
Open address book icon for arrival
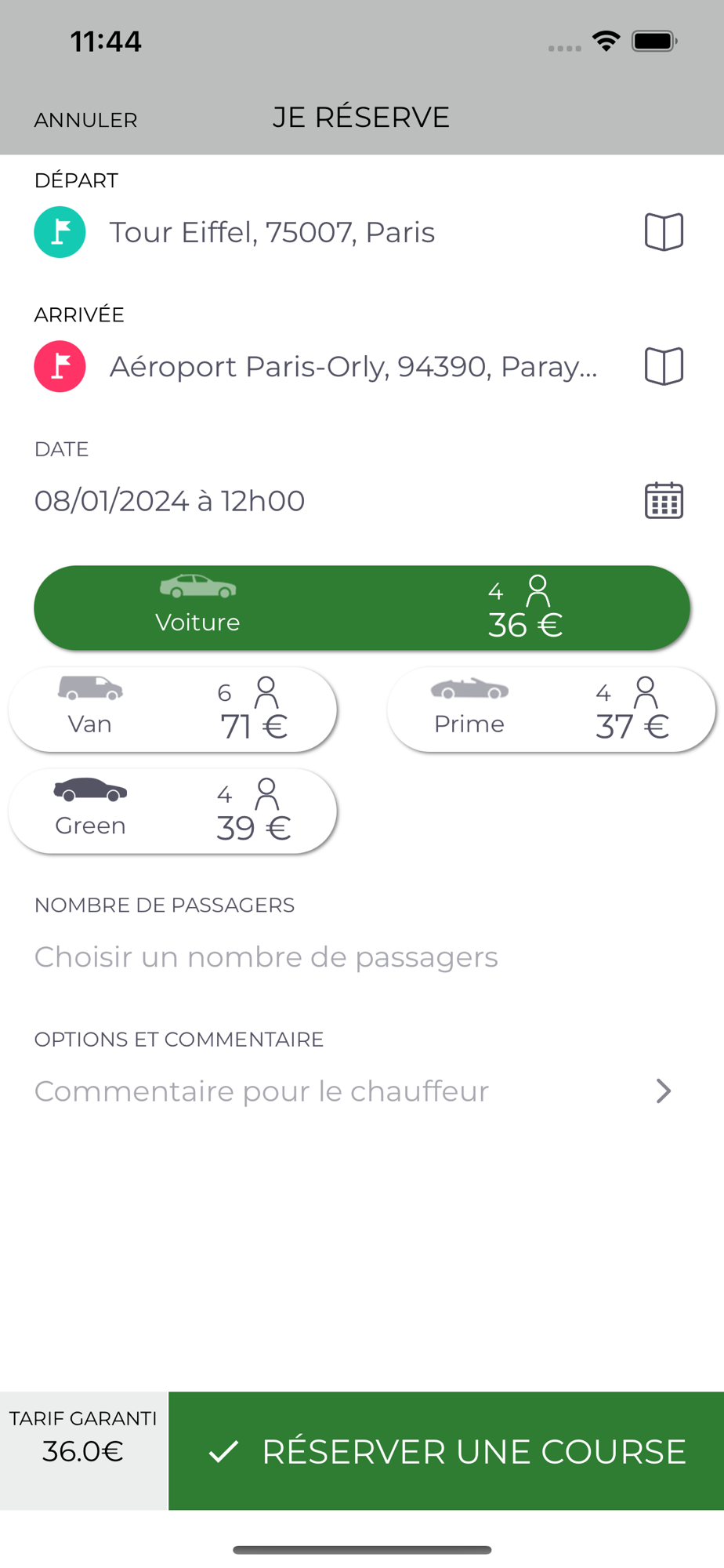pos(664,366)
